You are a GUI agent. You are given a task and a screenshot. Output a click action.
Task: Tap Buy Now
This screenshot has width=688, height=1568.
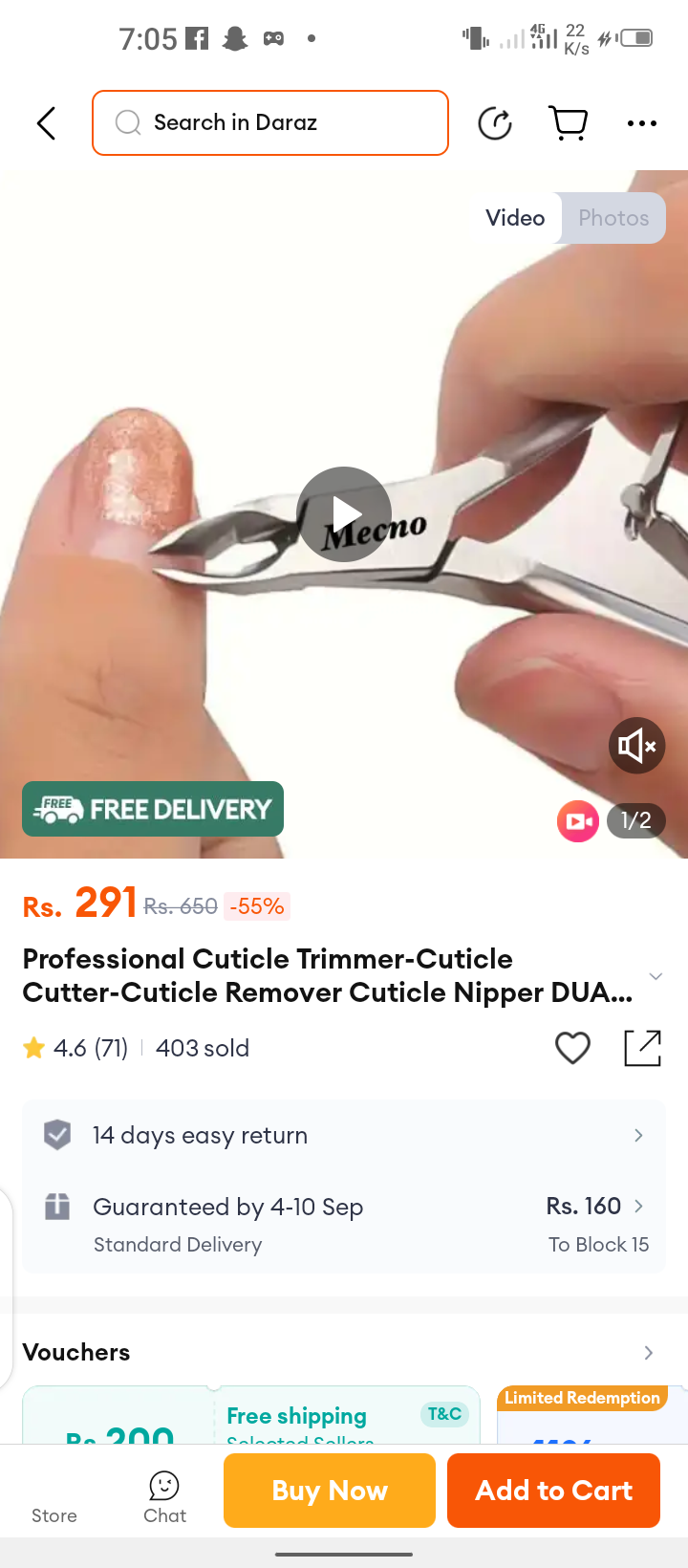(330, 1491)
